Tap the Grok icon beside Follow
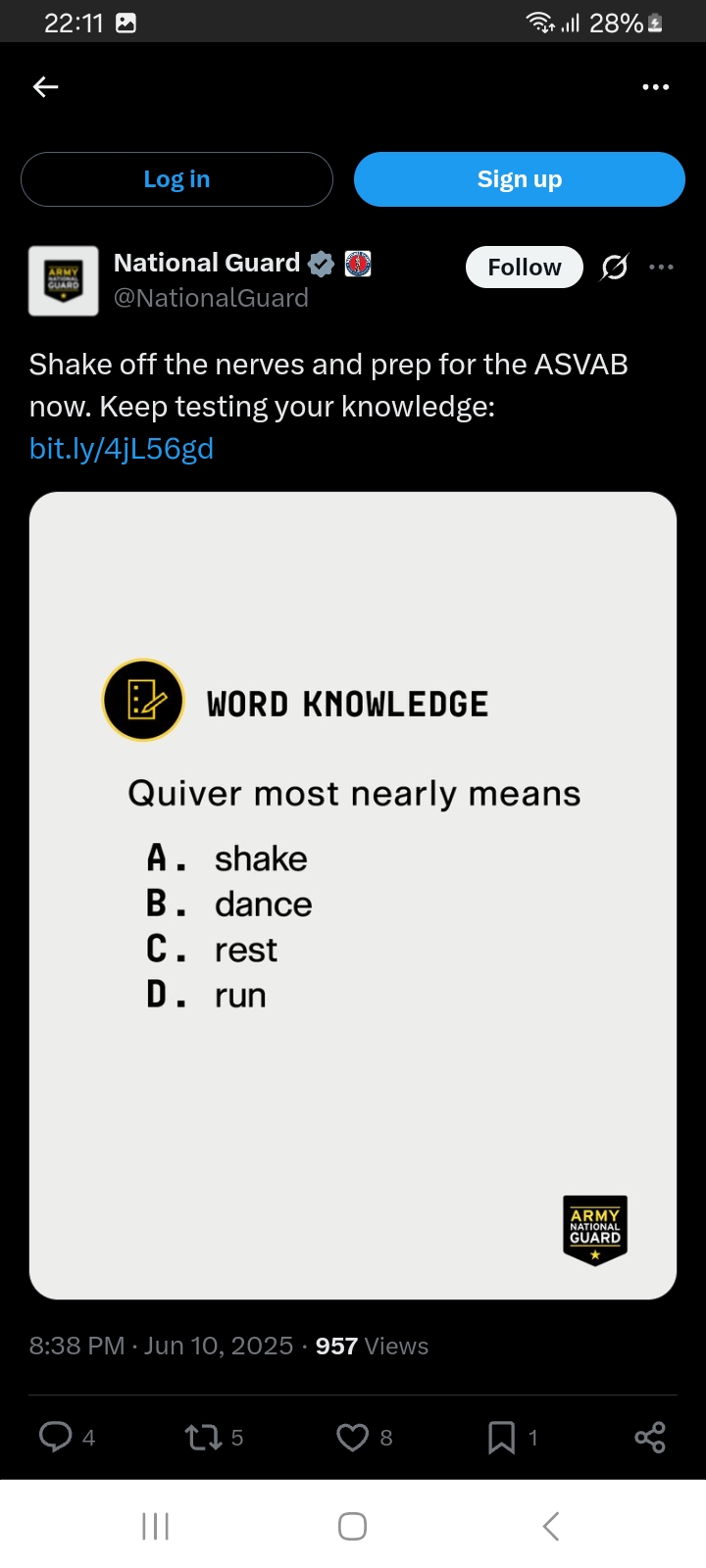This screenshot has width=706, height=1568. [615, 267]
